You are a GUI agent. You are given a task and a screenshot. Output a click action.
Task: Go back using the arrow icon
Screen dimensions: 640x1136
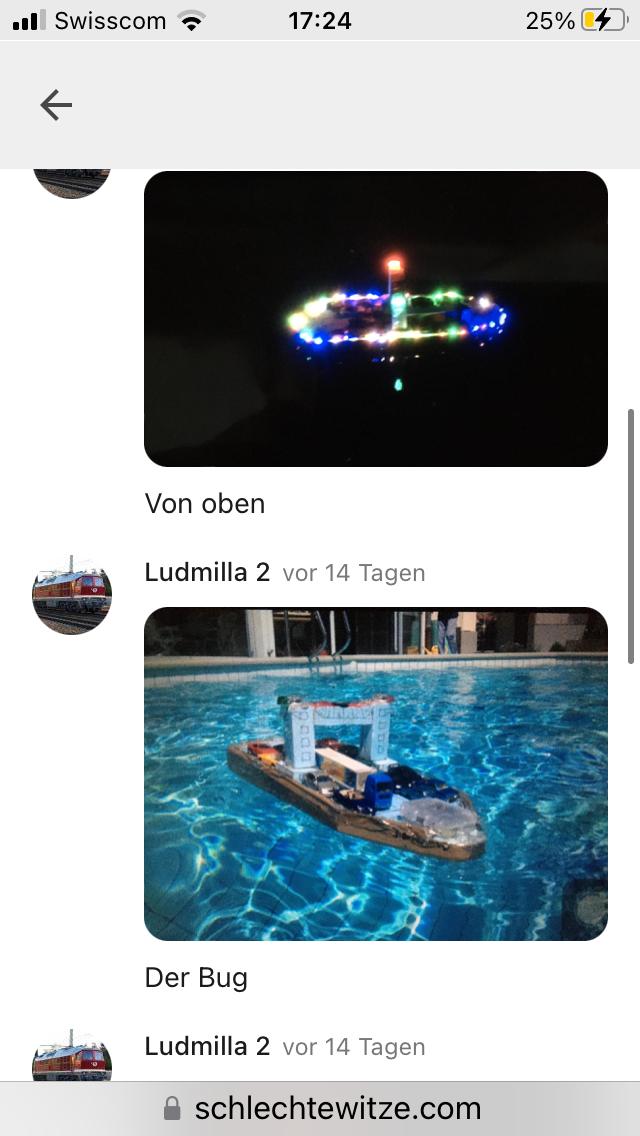click(x=56, y=105)
